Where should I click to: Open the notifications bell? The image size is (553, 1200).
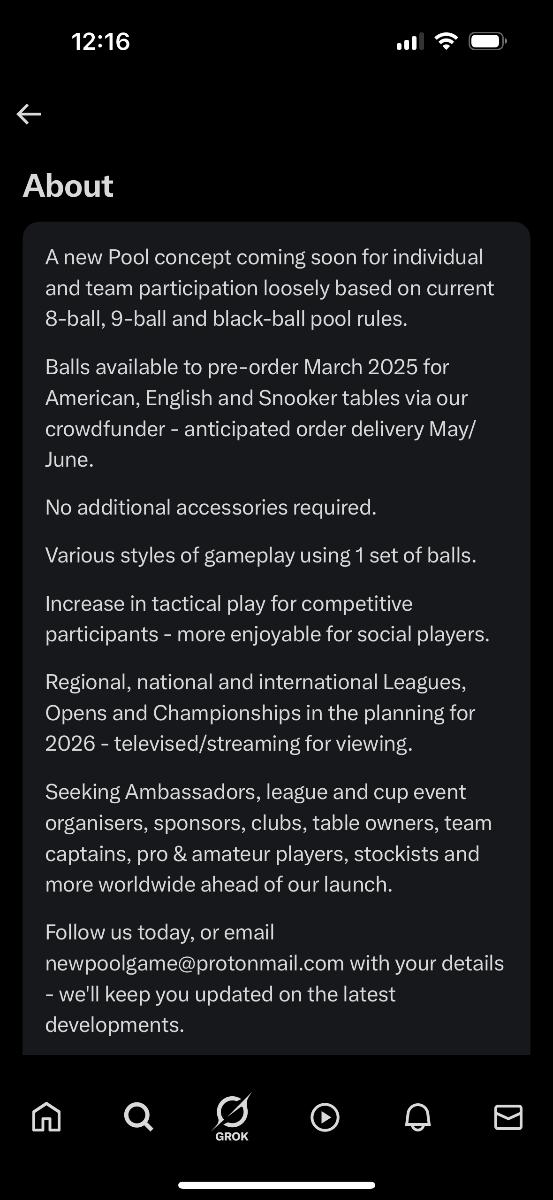pos(418,1117)
